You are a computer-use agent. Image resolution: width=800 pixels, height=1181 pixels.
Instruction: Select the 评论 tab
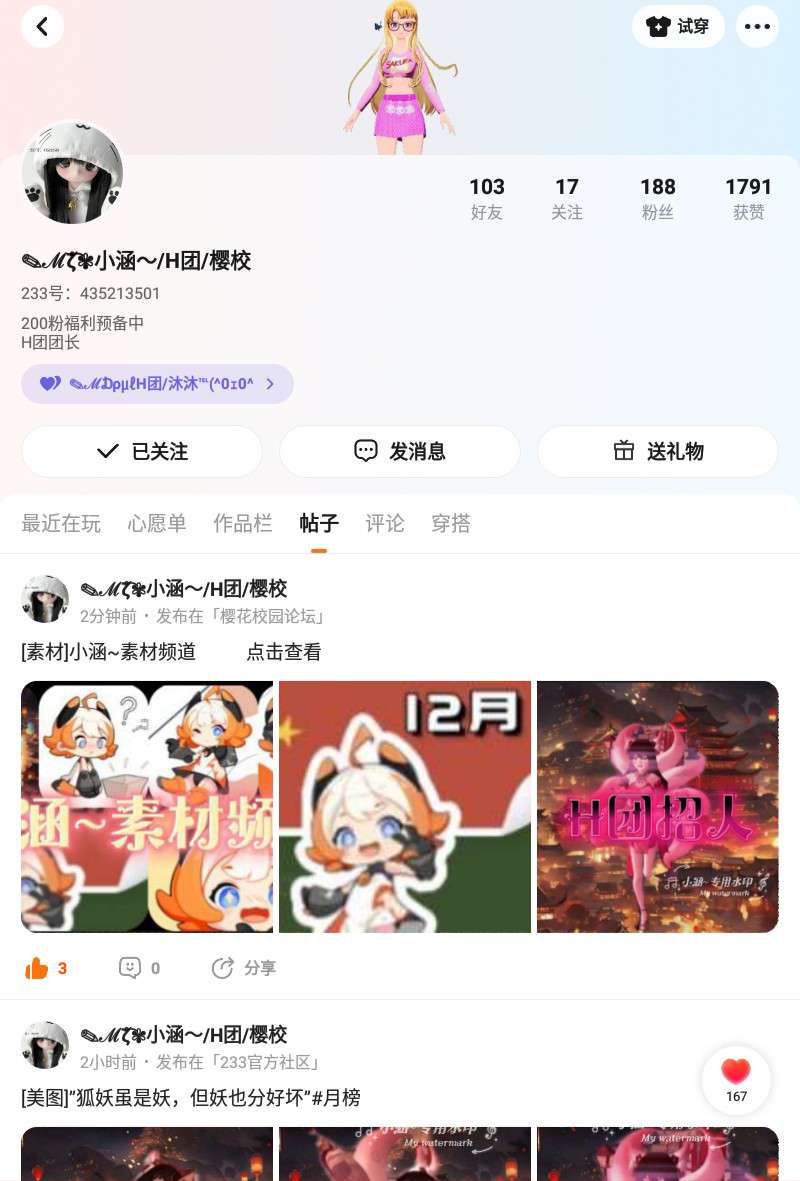click(385, 523)
